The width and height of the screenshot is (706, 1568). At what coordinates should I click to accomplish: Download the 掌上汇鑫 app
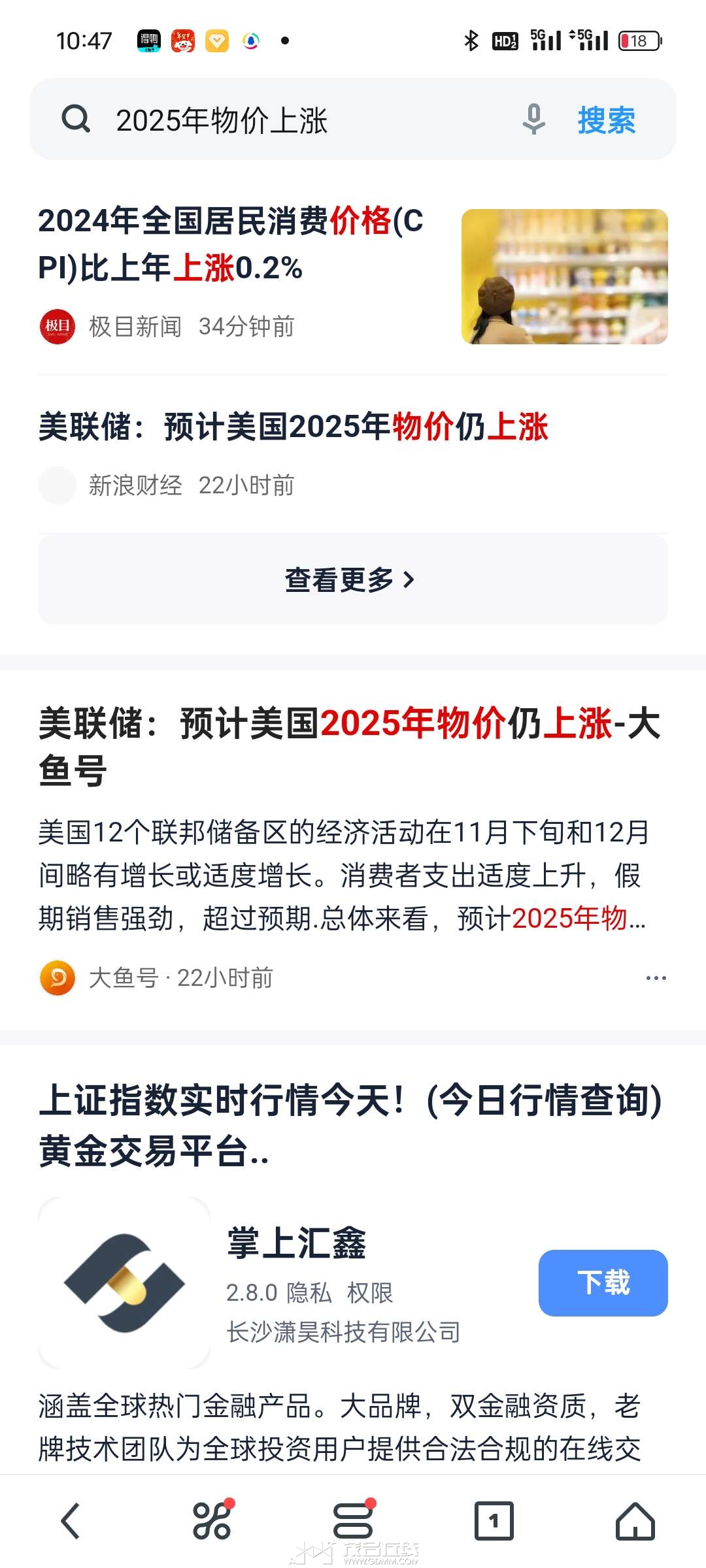[603, 1282]
